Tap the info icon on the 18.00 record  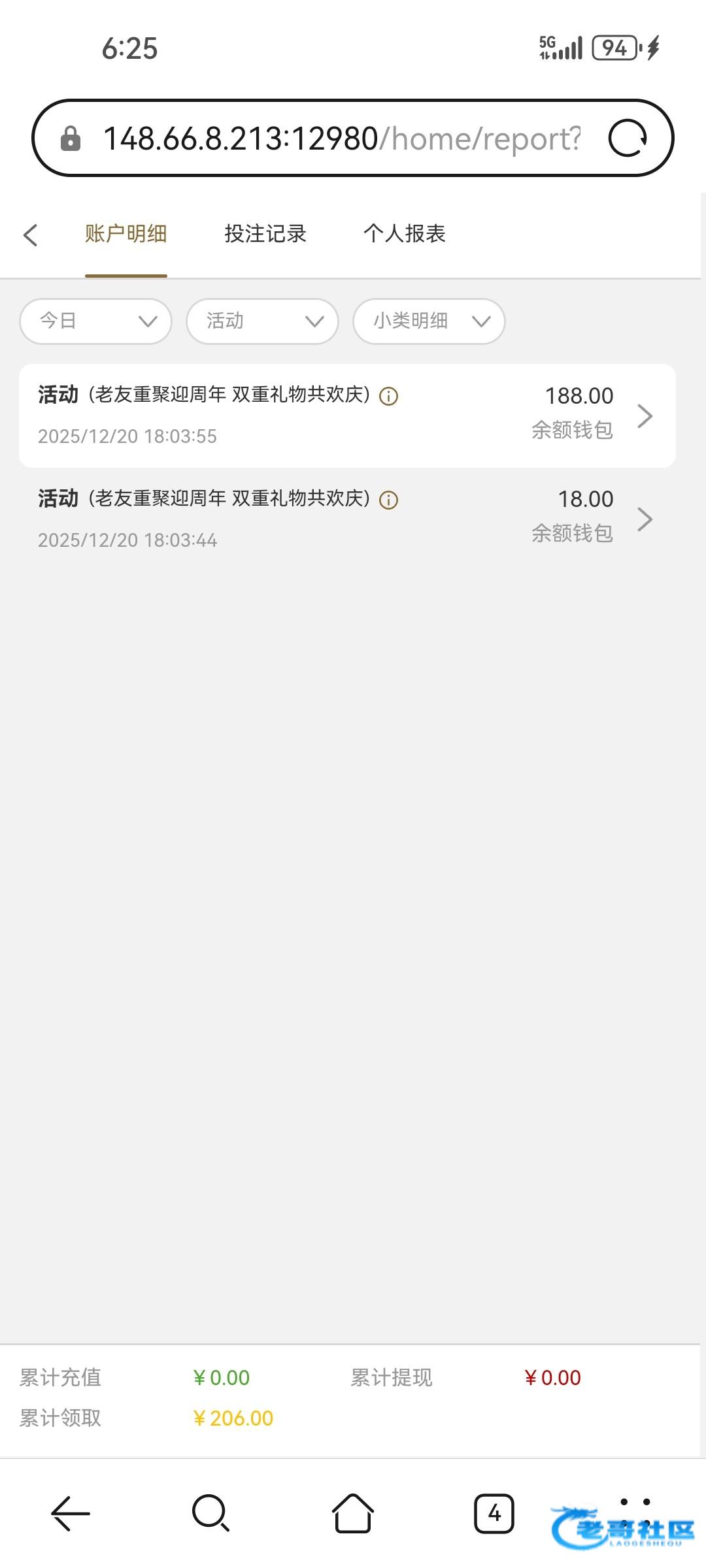coord(389,500)
